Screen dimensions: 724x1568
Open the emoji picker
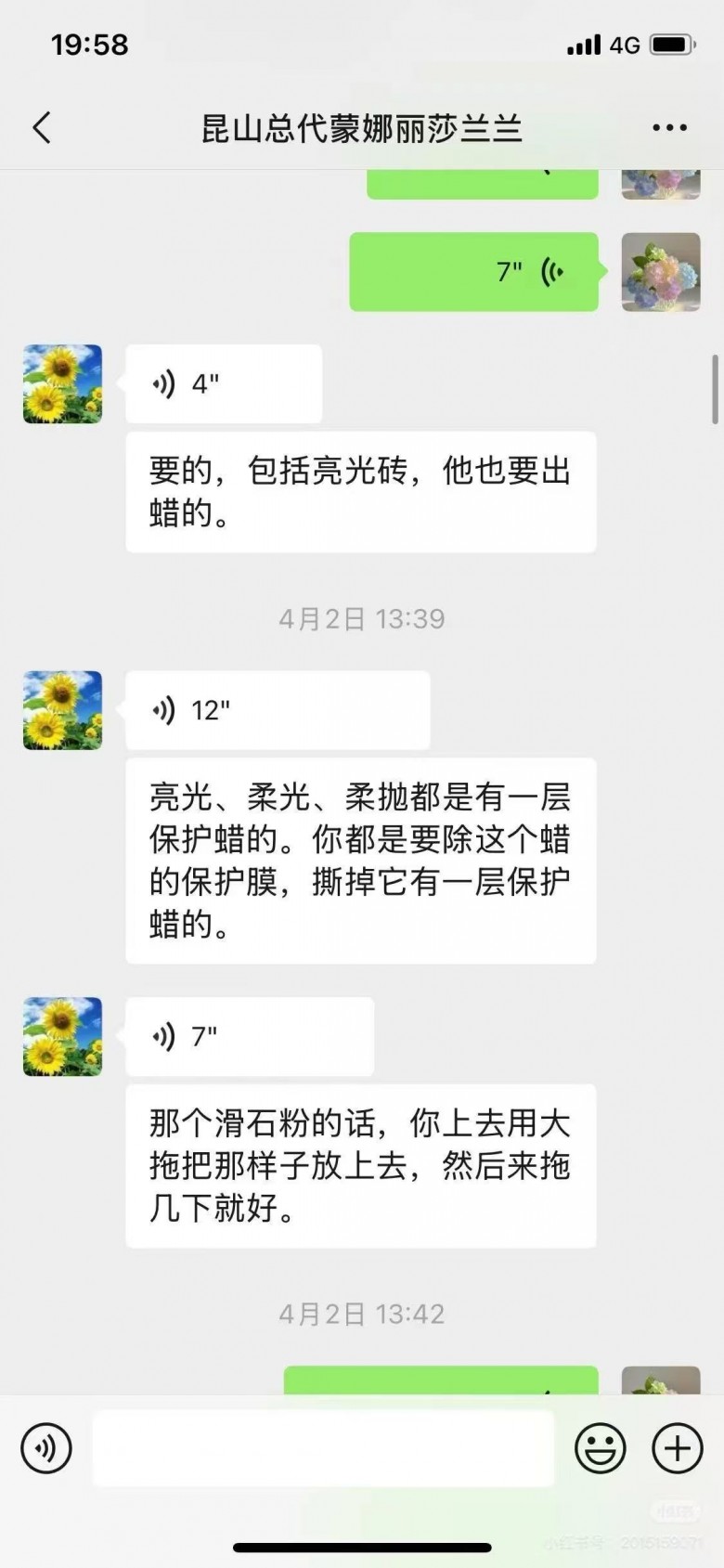click(600, 1447)
